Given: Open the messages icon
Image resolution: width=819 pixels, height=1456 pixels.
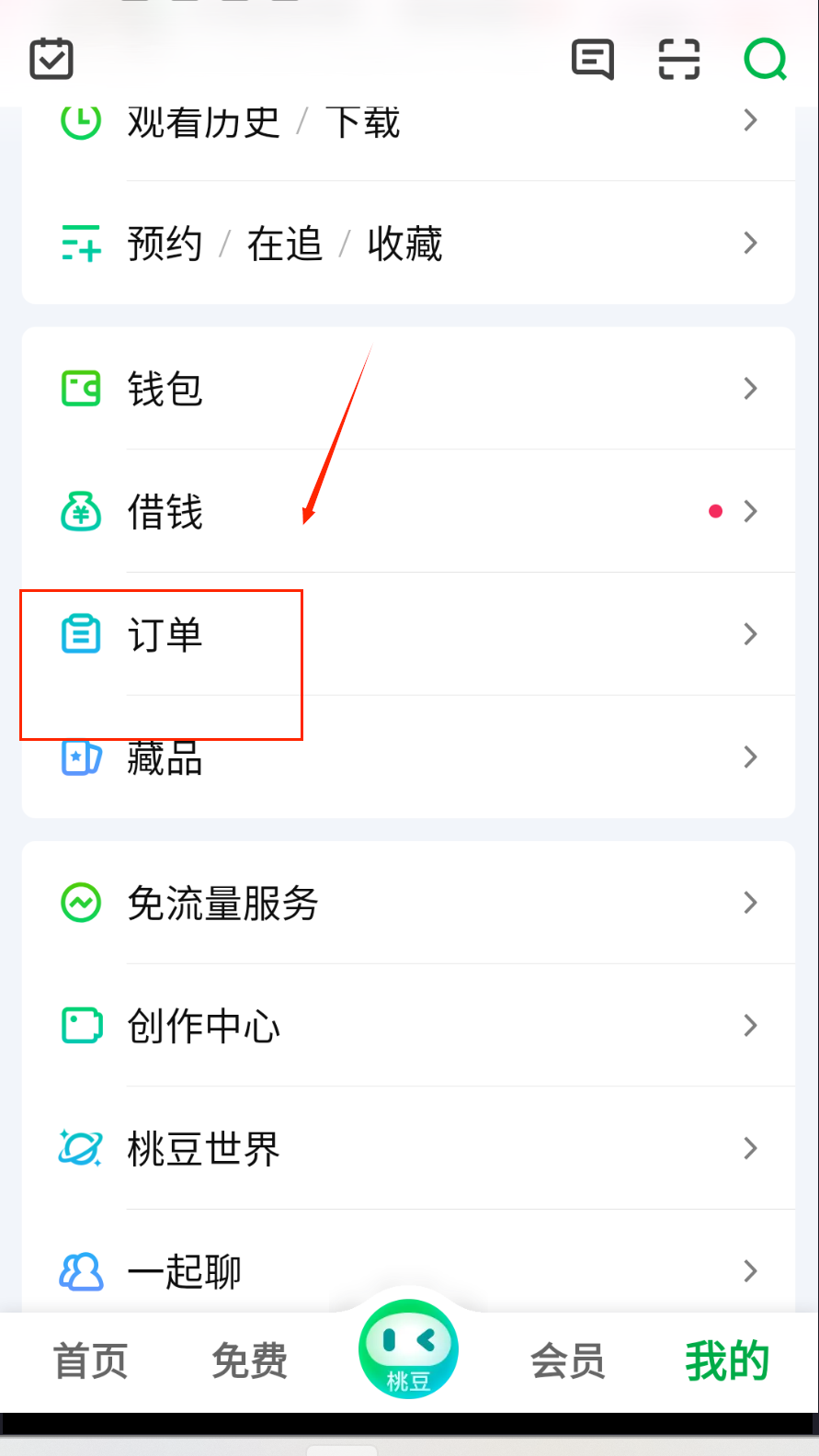Looking at the screenshot, I should [593, 60].
